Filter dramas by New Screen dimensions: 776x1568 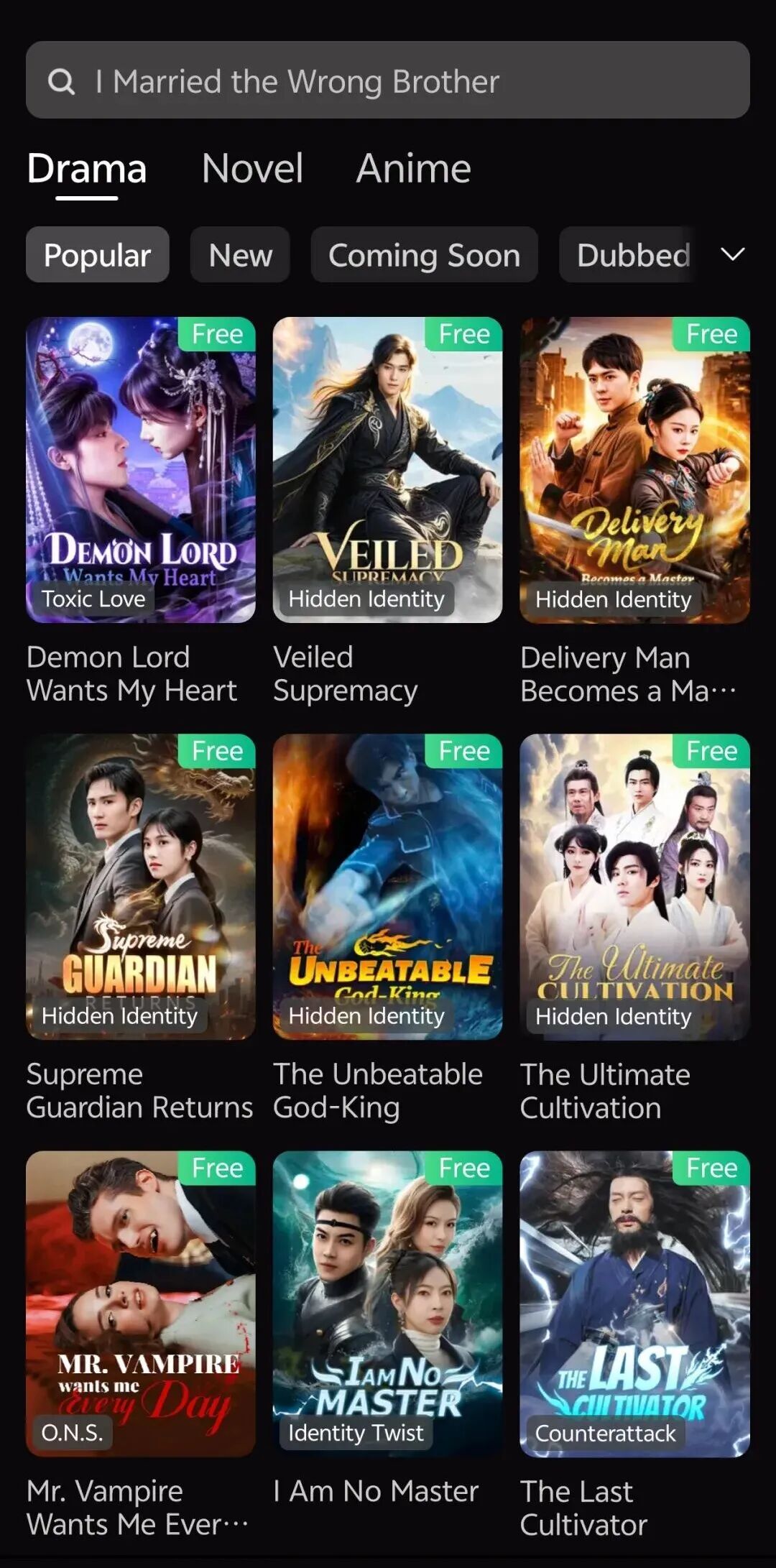point(240,255)
